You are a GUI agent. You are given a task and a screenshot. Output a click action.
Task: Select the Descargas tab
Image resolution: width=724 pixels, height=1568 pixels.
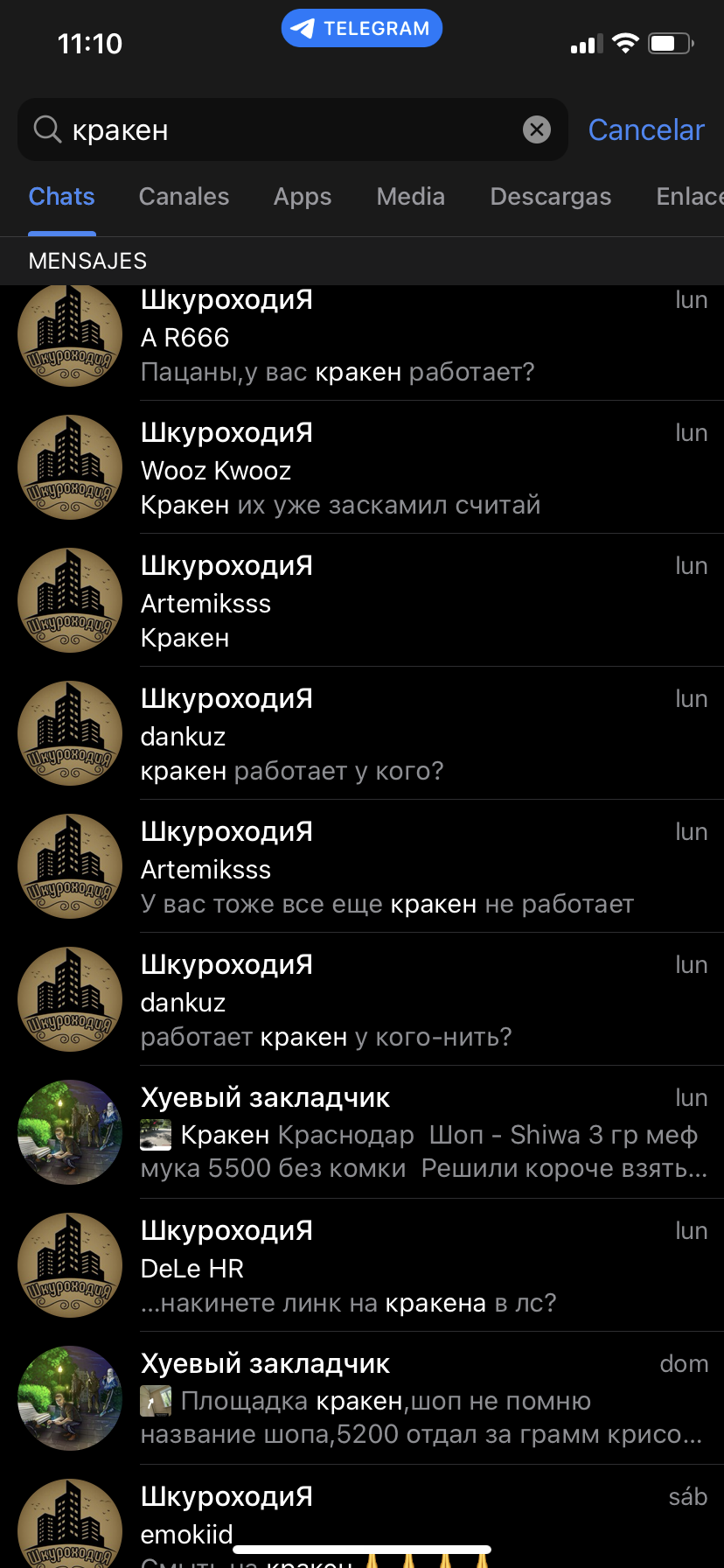point(551,196)
